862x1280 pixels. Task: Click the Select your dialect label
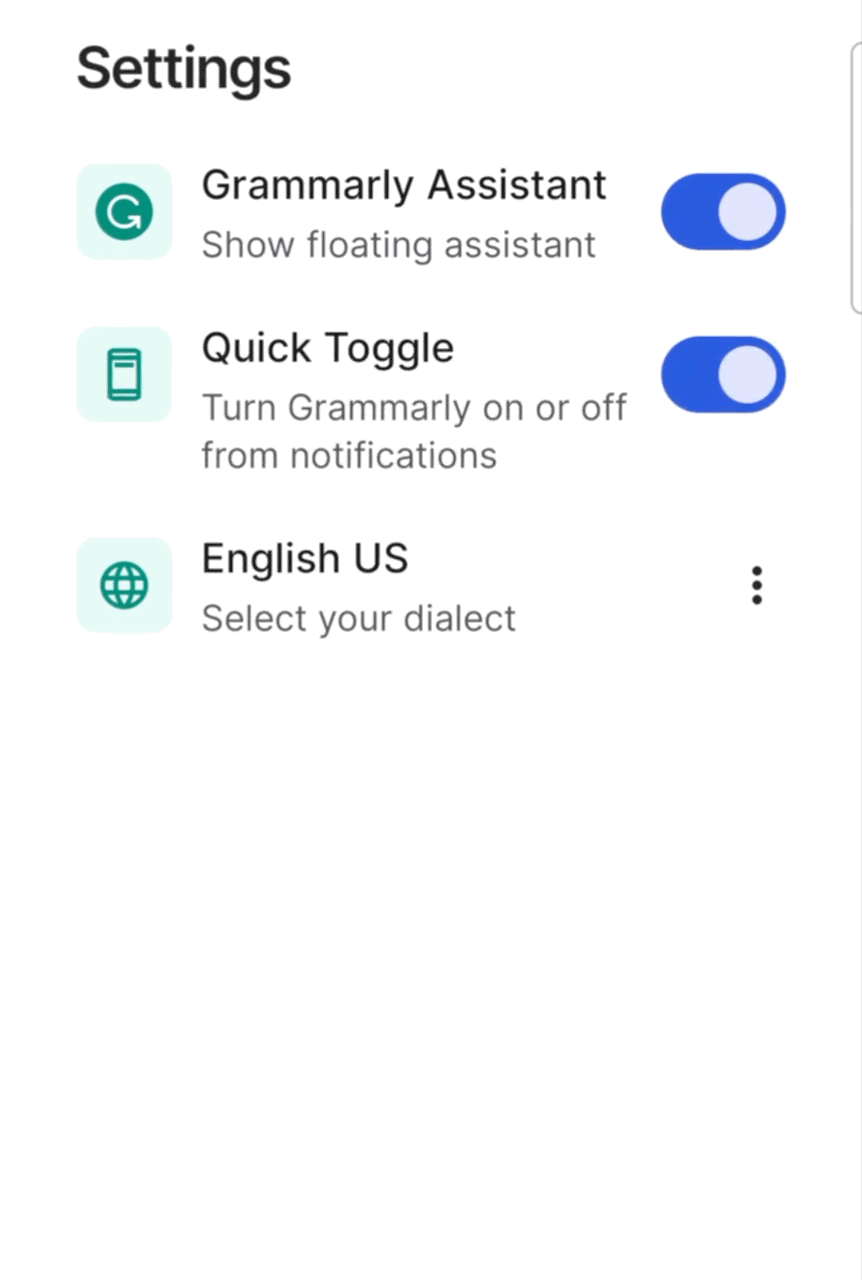[x=358, y=618]
